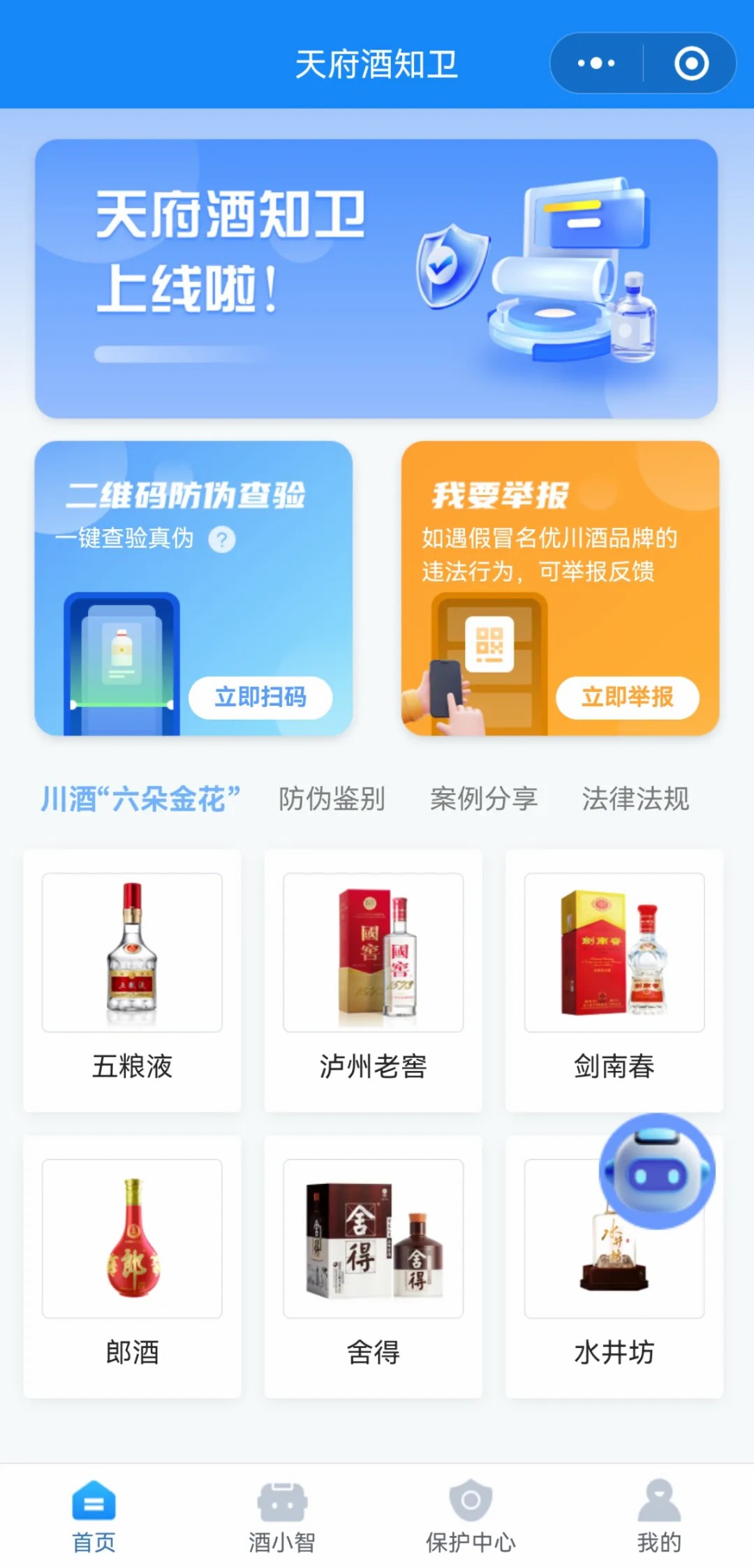Open the 天府酒知卫上线啦 banner

376,279
